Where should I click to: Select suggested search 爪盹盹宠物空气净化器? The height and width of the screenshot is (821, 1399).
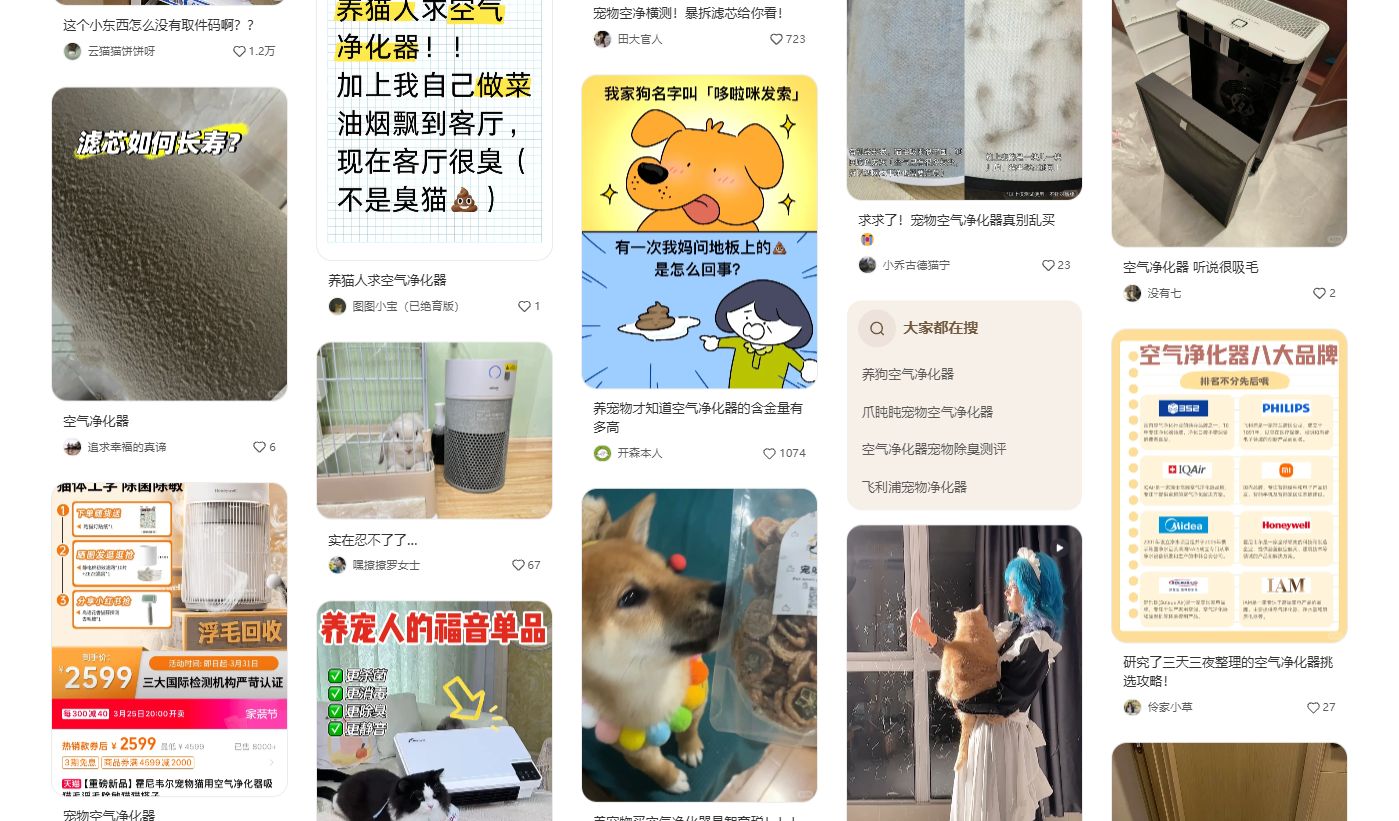(x=927, y=412)
